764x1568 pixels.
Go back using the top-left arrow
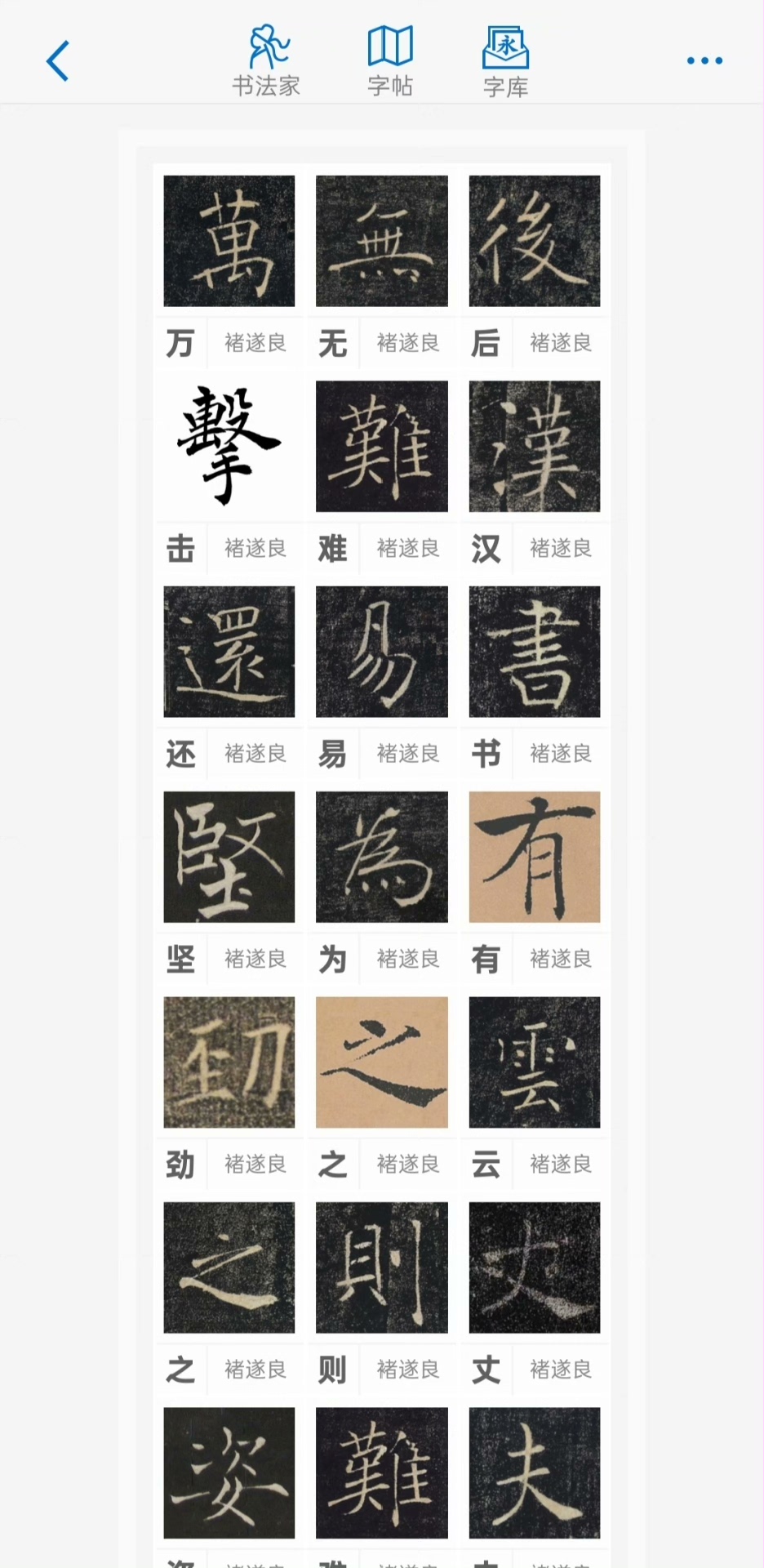coord(57,61)
